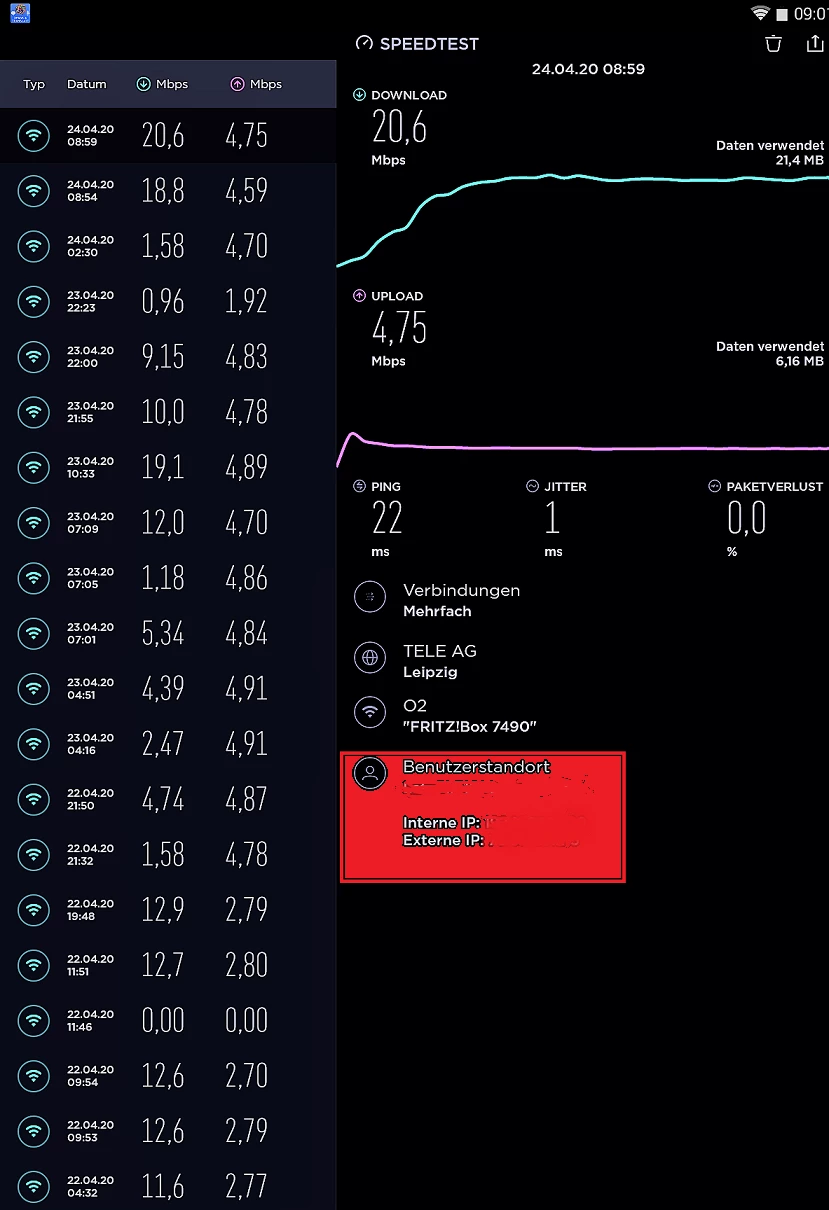This screenshot has width=829, height=1210.
Task: Sort by upload Mbps column header
Action: [x=256, y=85]
